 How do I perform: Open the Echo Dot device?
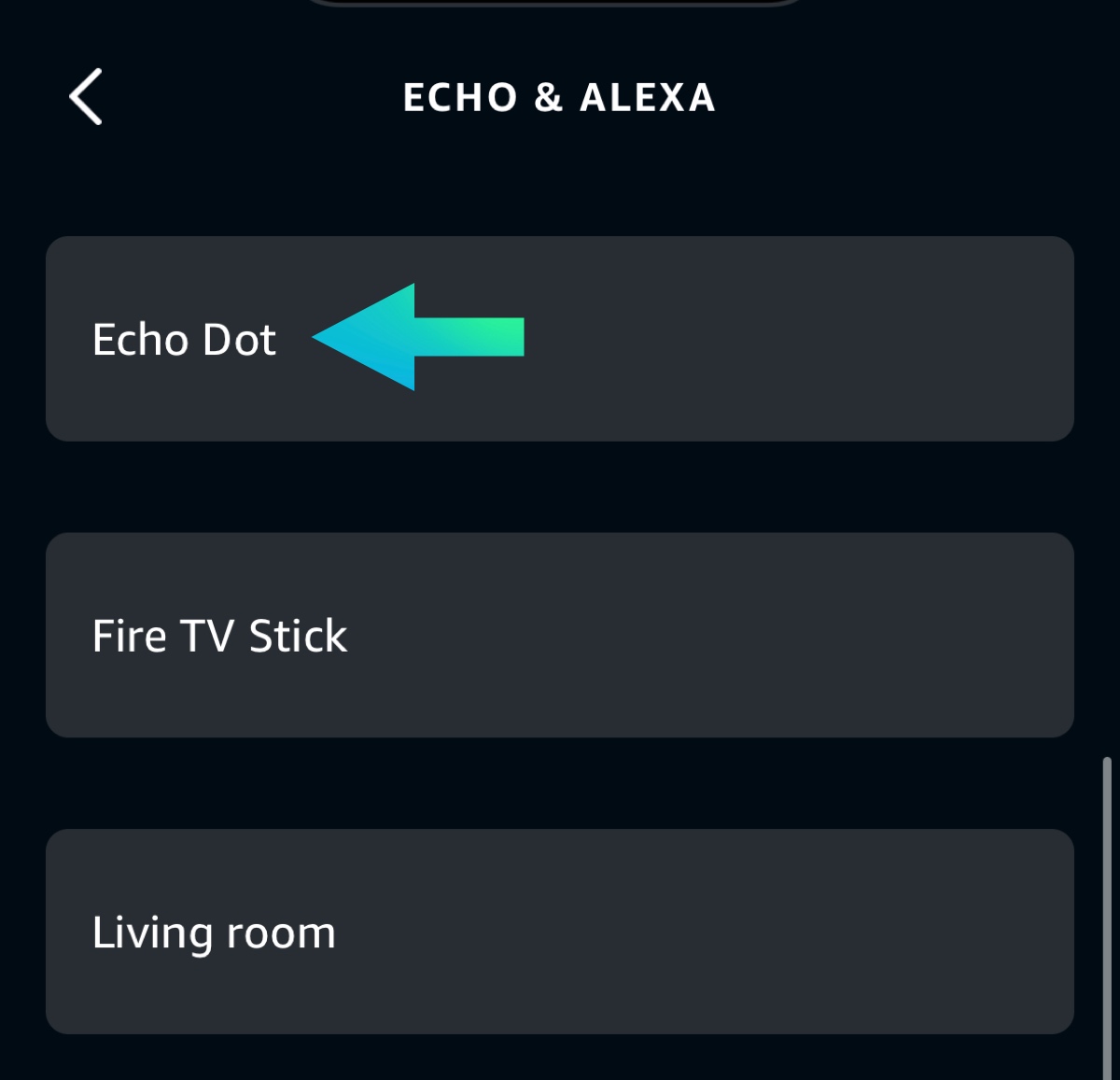point(558,339)
